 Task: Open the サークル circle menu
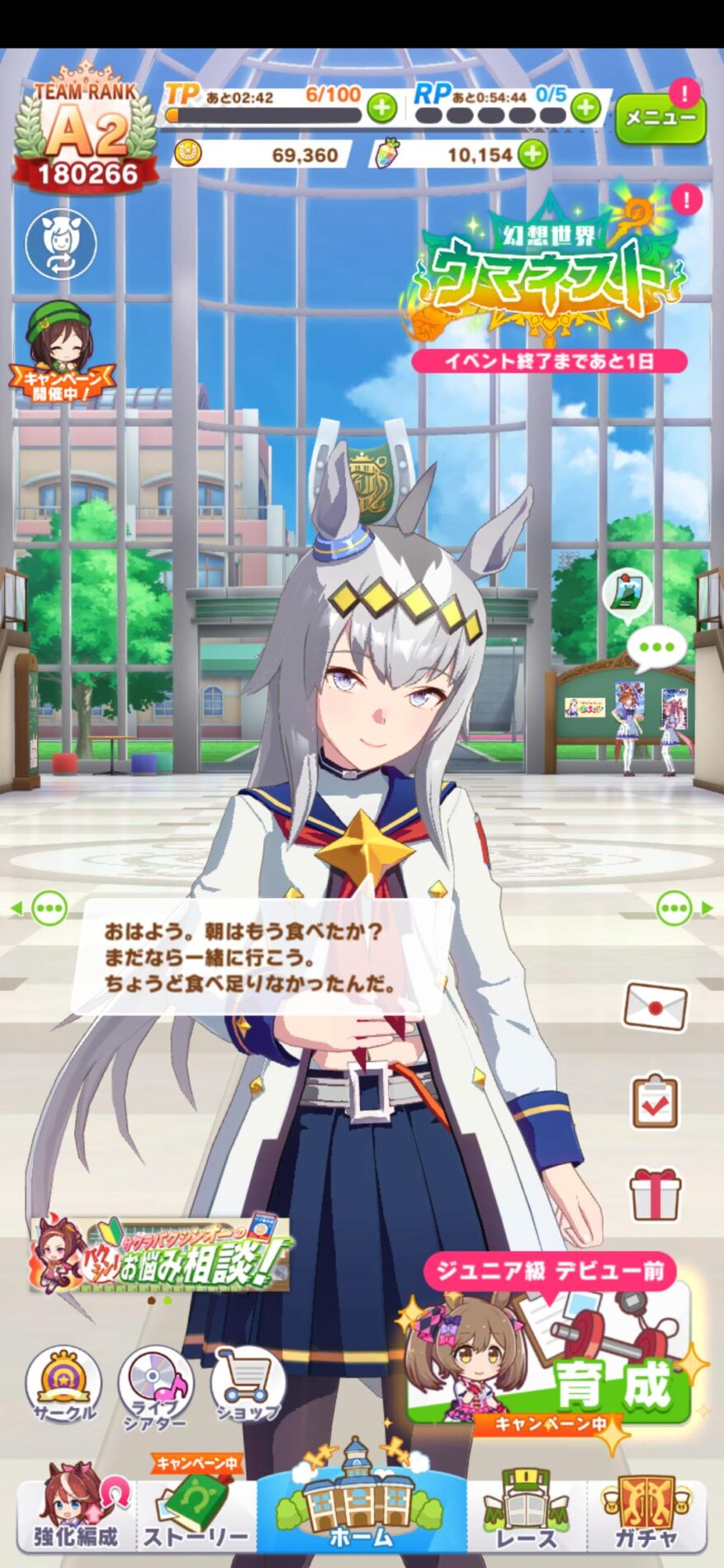[x=64, y=1385]
